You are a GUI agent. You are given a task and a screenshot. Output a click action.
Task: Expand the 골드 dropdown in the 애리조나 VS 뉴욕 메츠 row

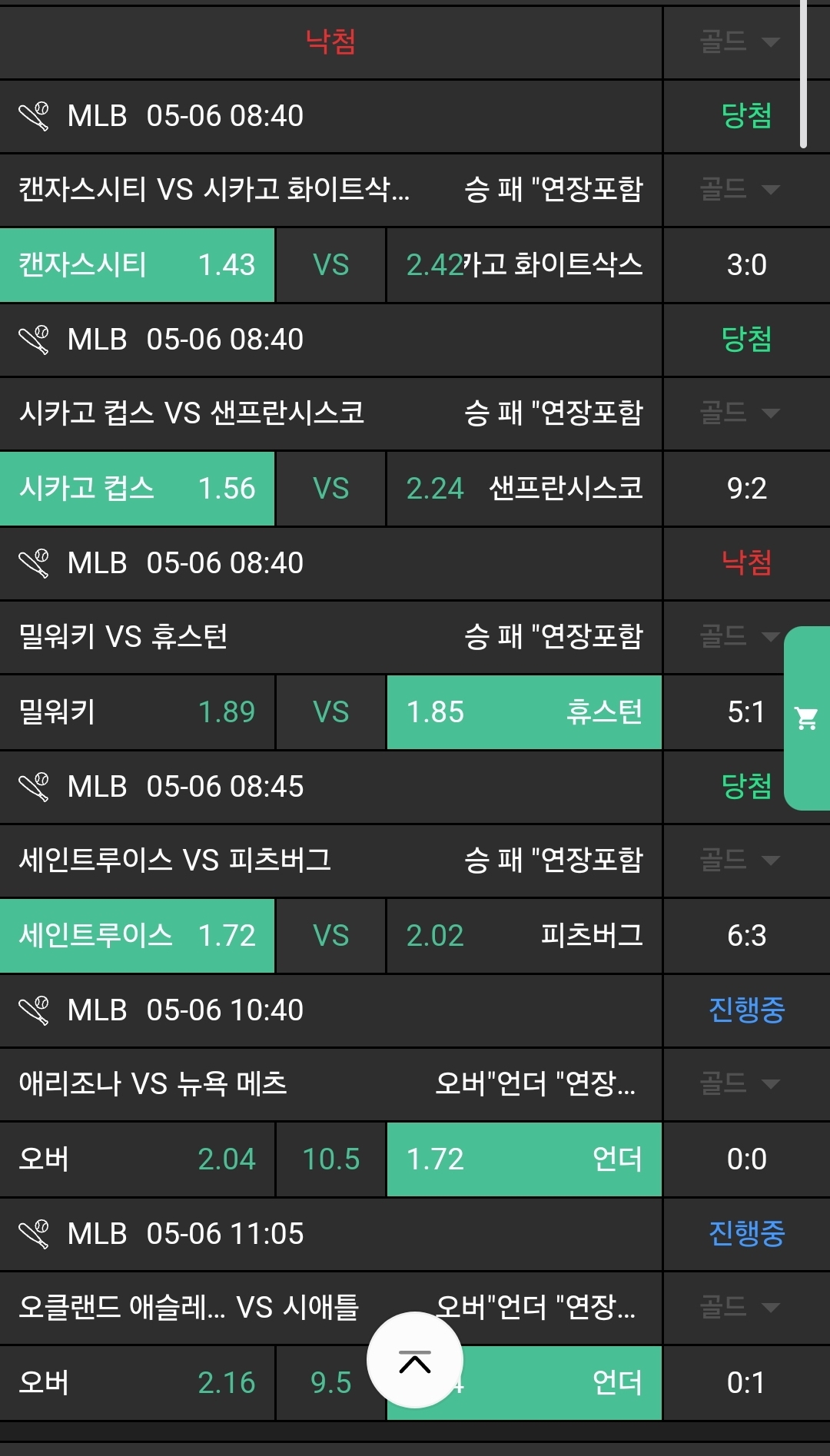point(739,1083)
